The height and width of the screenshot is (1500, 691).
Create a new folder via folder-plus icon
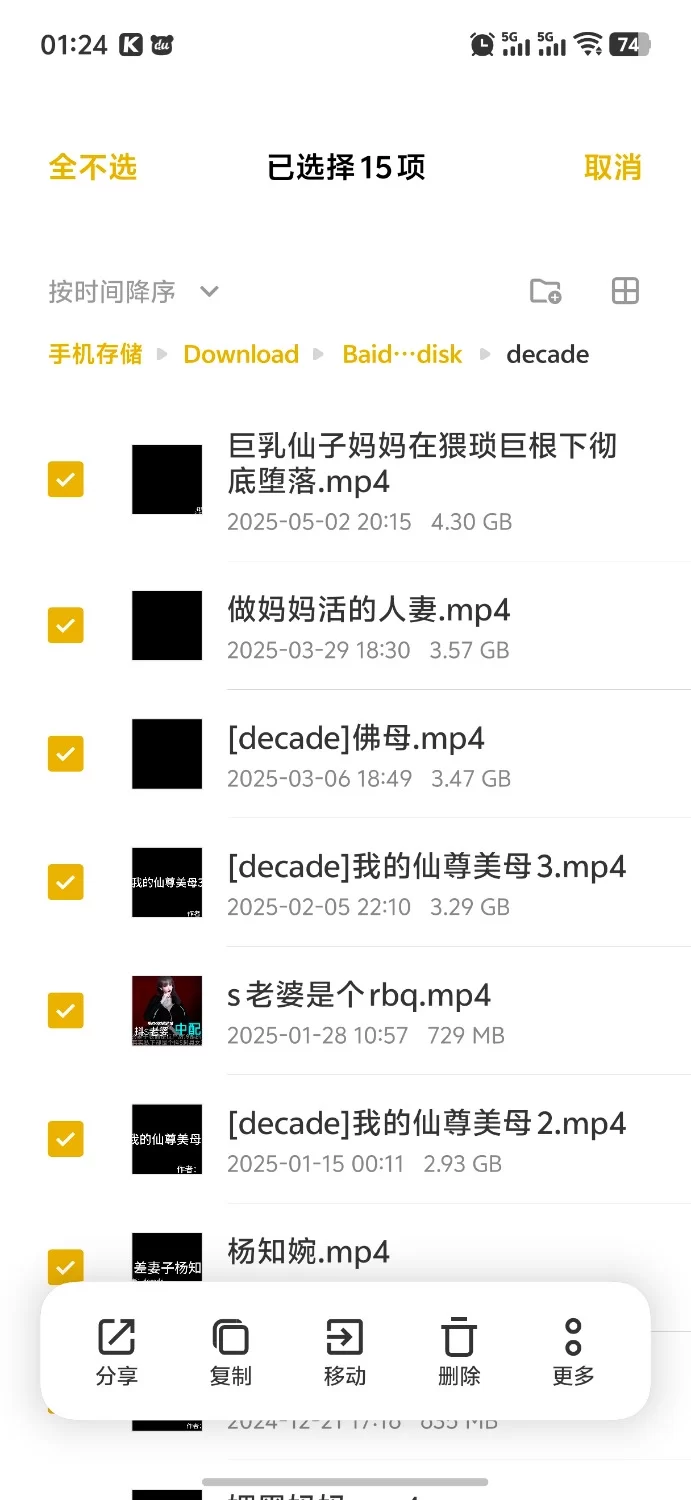545,291
